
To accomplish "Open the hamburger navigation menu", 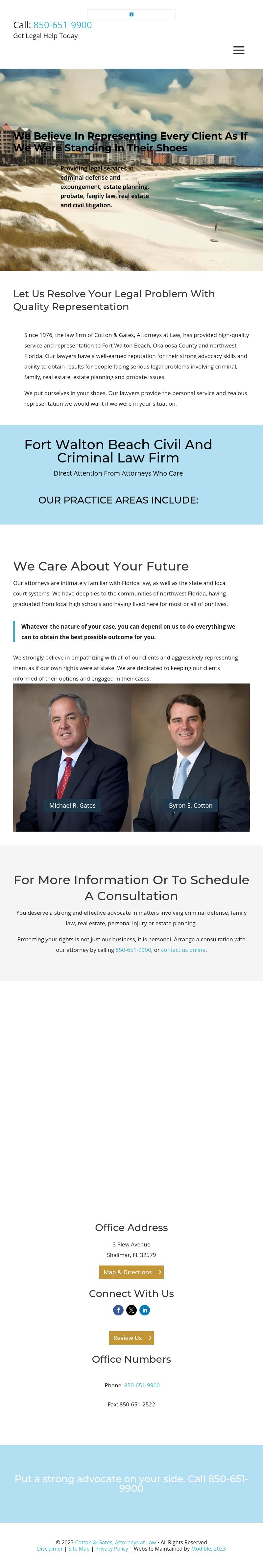I will point(239,51).
